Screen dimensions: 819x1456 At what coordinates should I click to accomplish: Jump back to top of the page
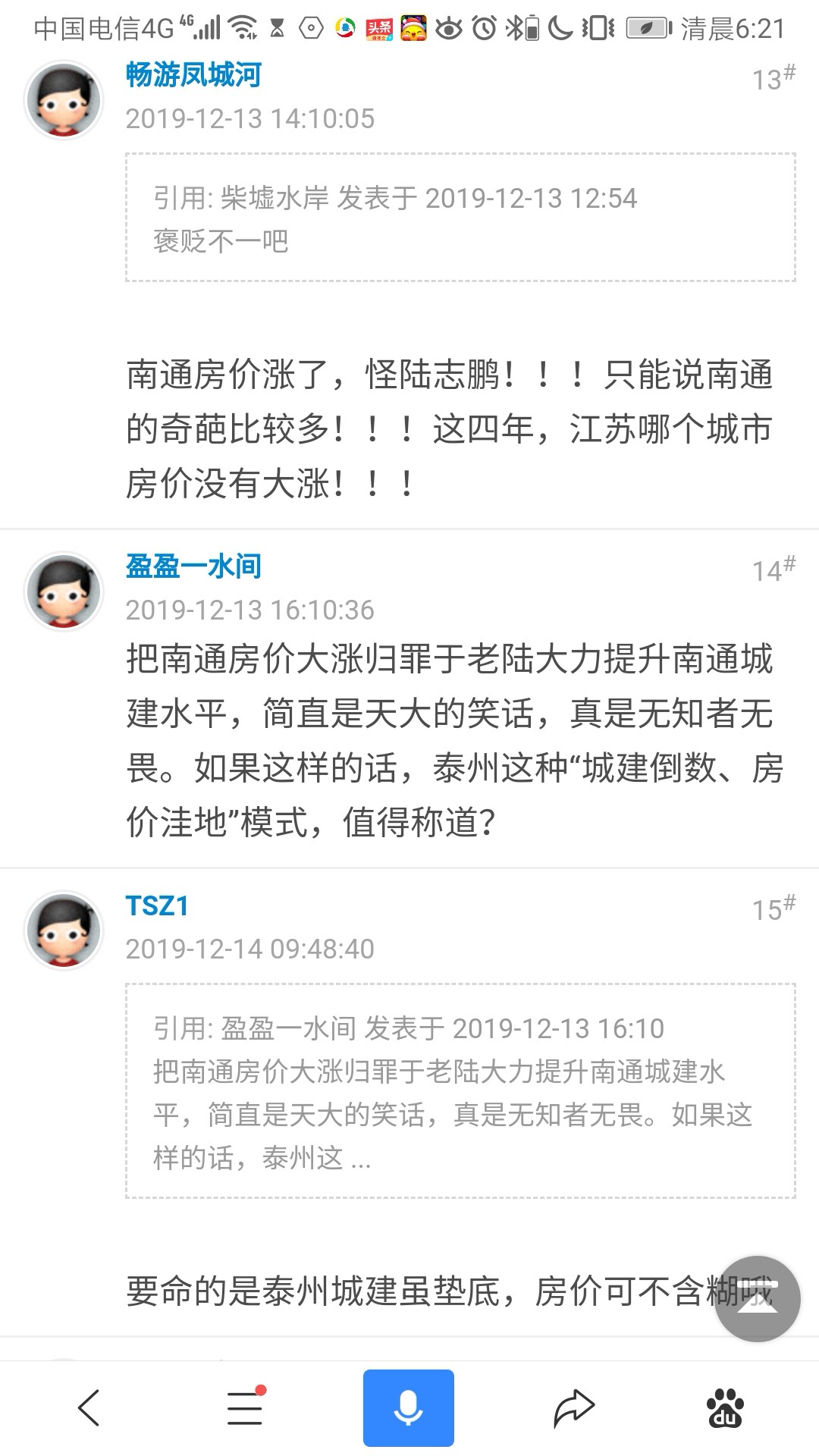coord(757,1298)
